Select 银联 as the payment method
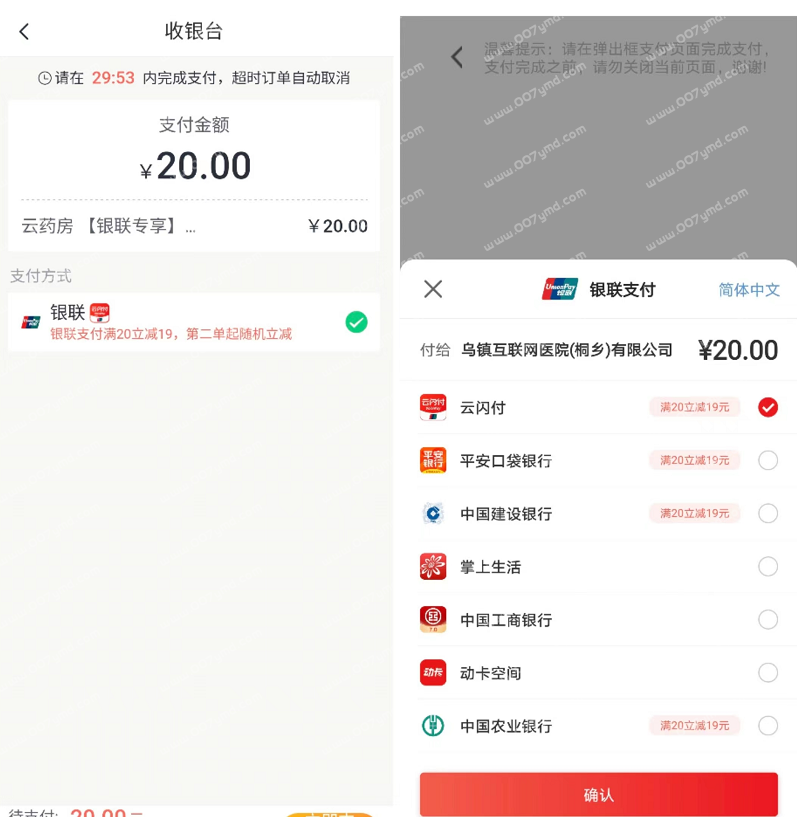This screenshot has height=817, width=797. 356,322
